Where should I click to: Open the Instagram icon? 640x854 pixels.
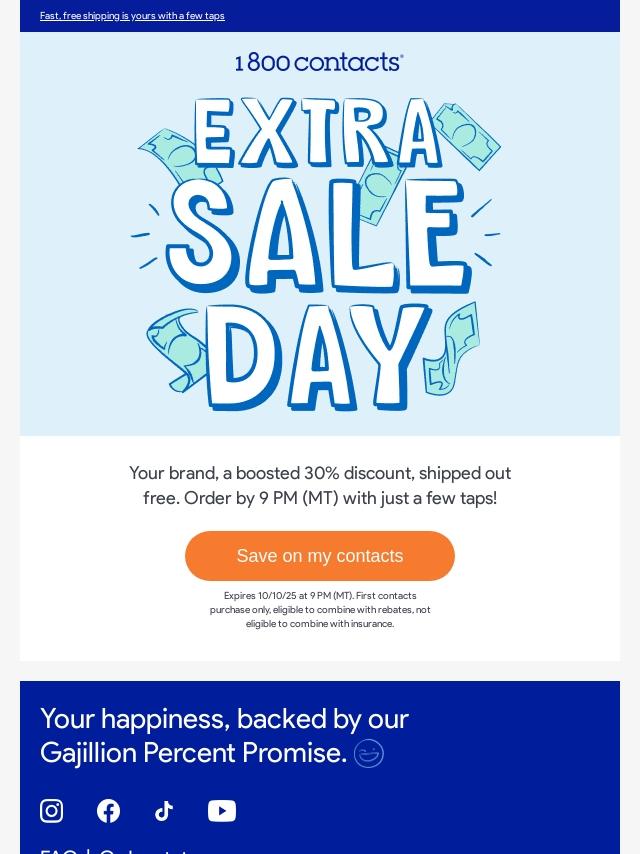[52, 811]
